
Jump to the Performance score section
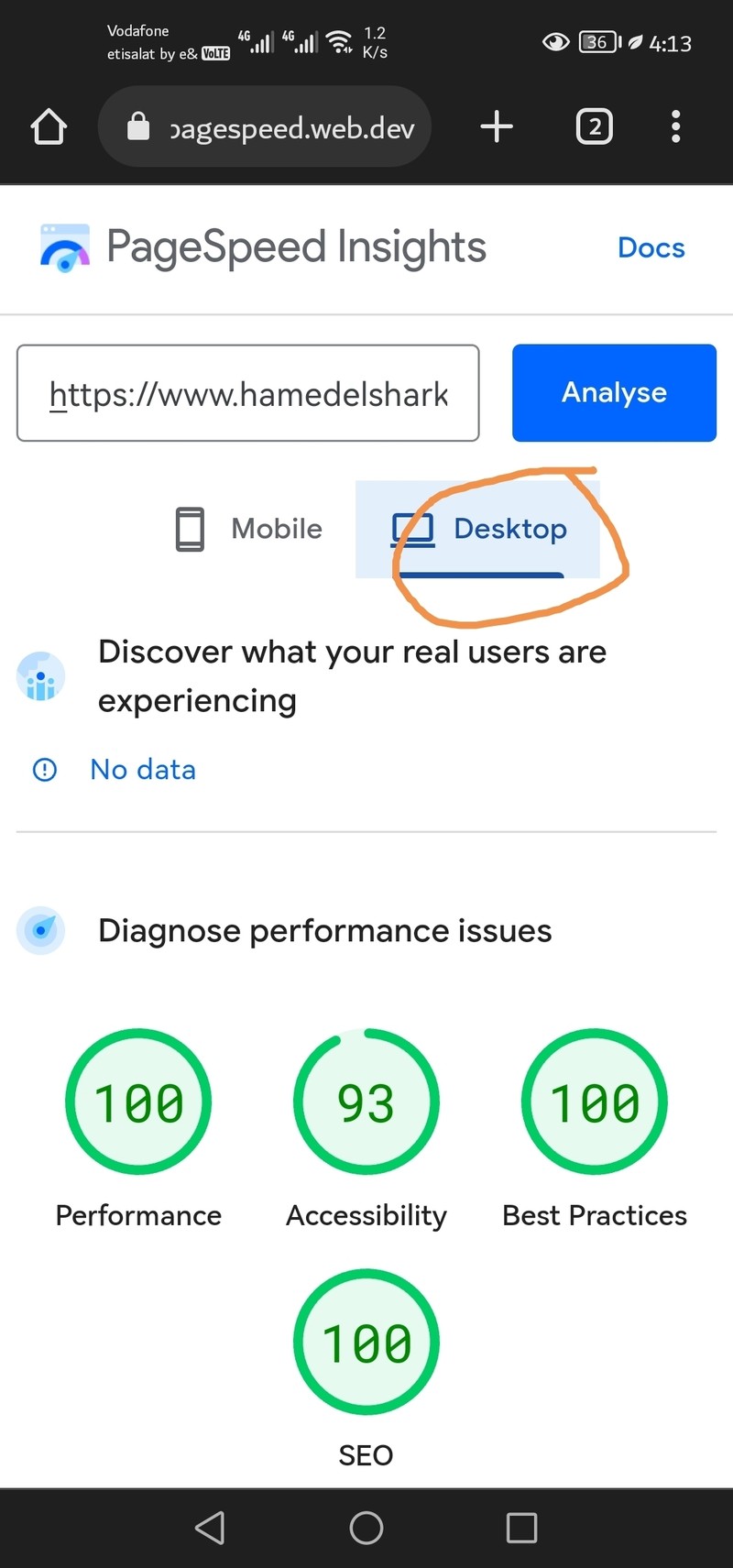(138, 1102)
